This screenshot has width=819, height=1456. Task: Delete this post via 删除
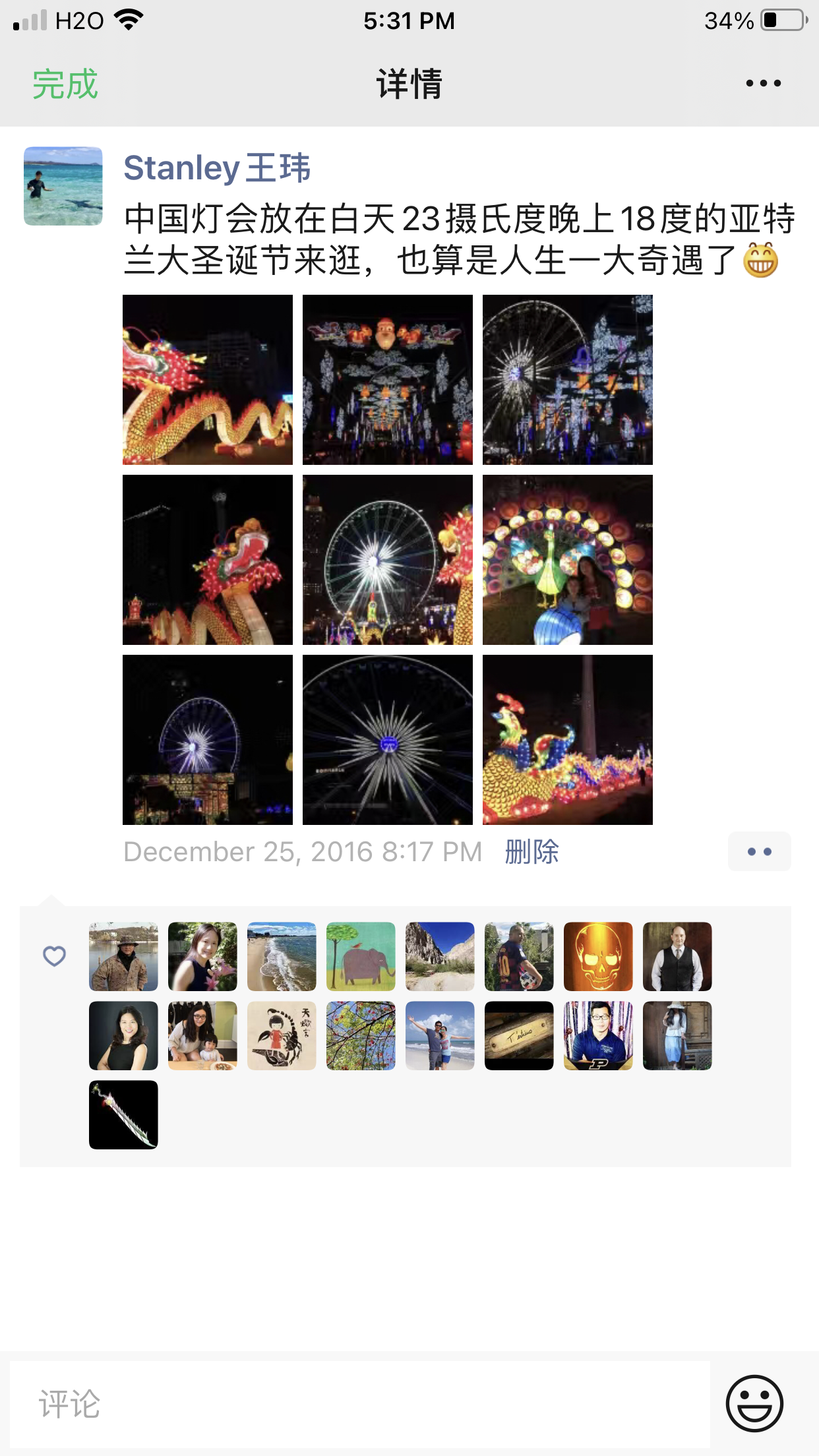[531, 851]
